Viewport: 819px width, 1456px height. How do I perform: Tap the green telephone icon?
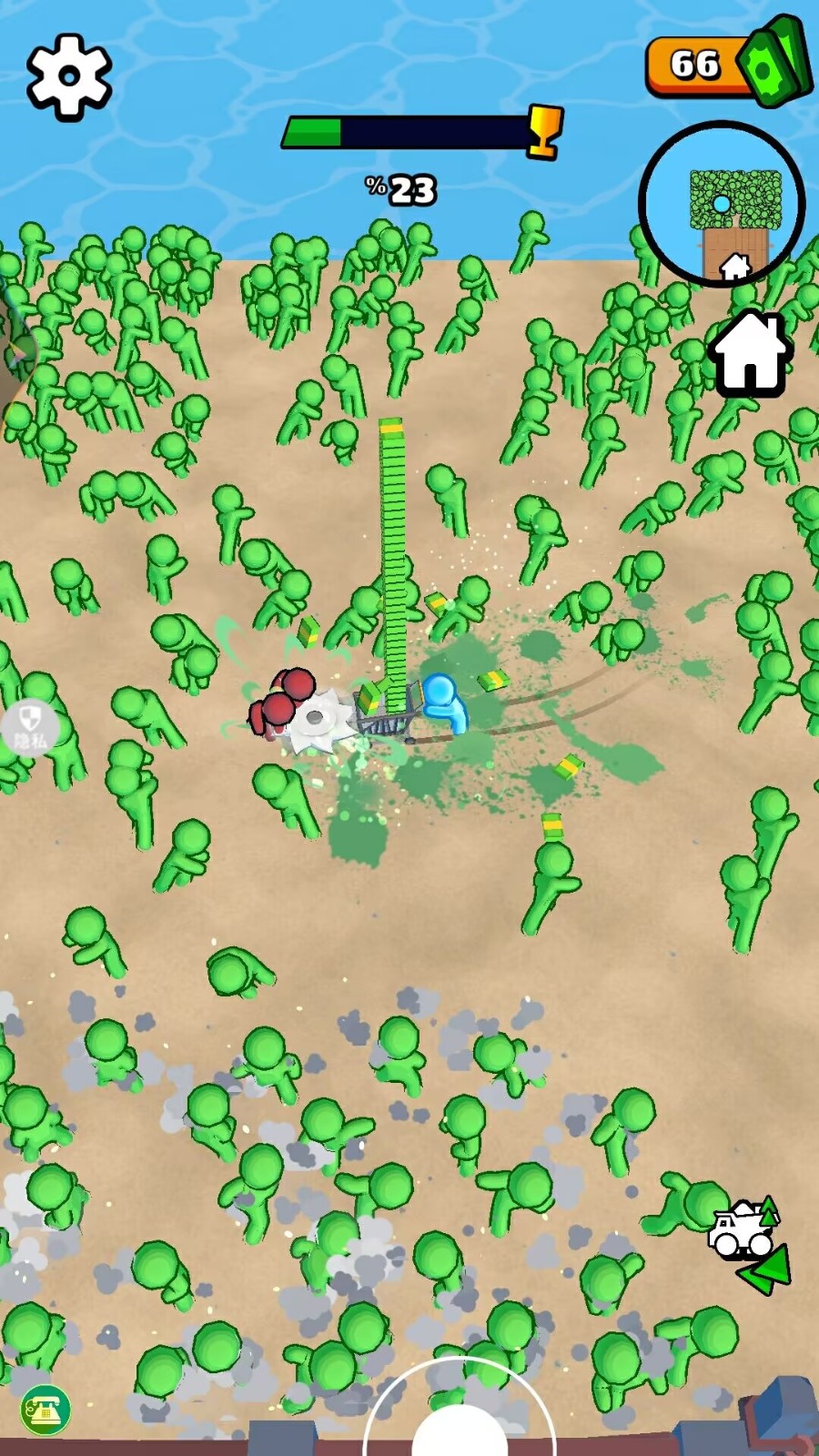(x=45, y=1410)
